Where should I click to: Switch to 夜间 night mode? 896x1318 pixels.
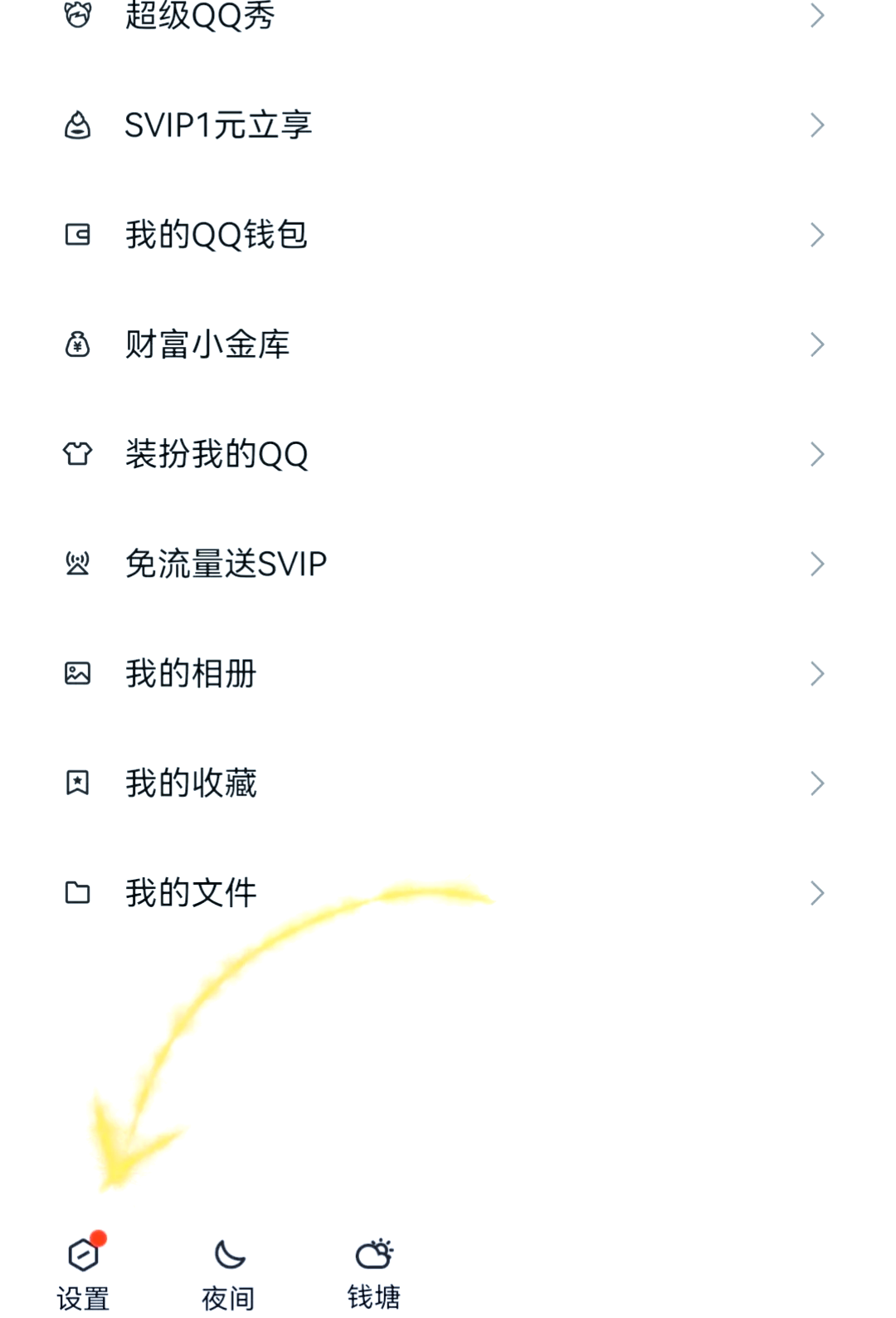pos(229,1272)
